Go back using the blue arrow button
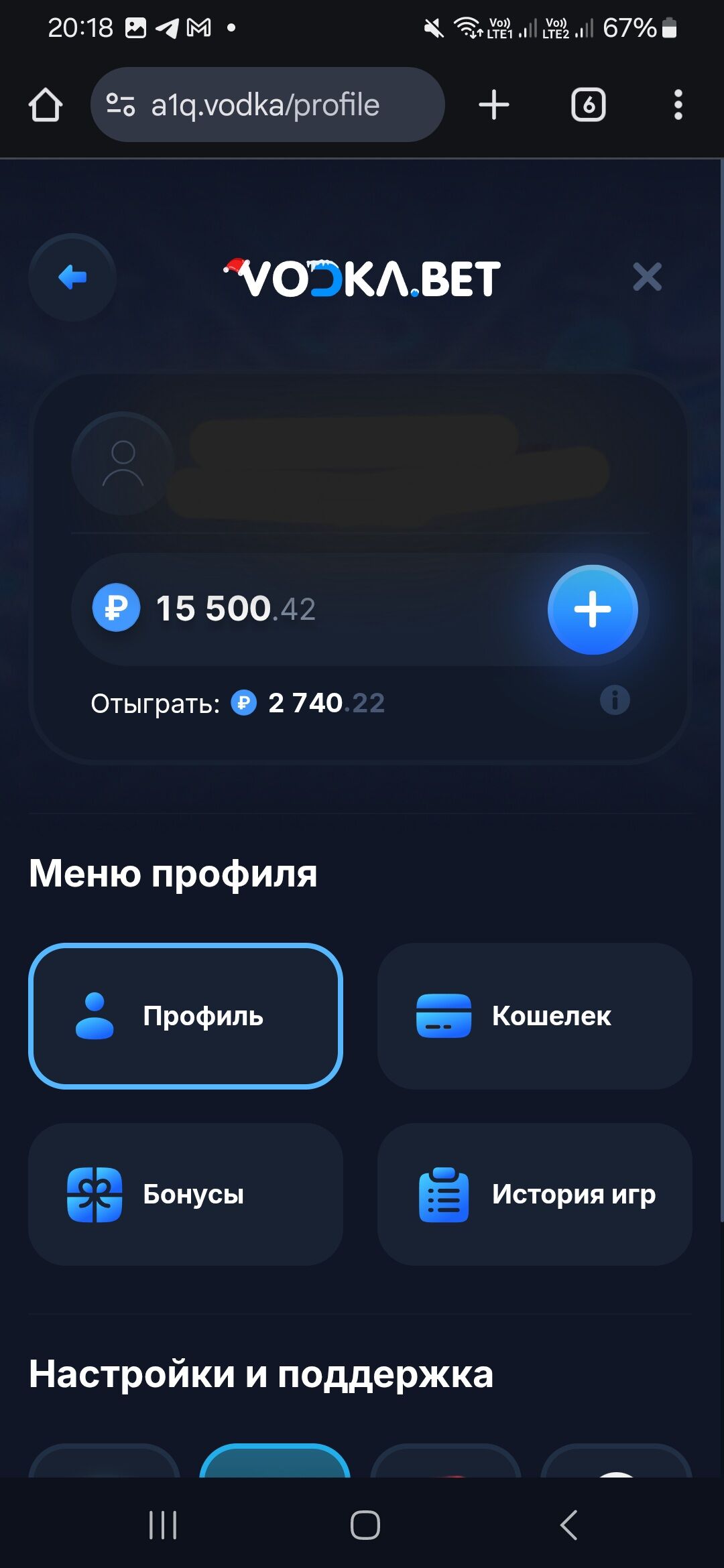This screenshot has width=724, height=1568. (72, 277)
